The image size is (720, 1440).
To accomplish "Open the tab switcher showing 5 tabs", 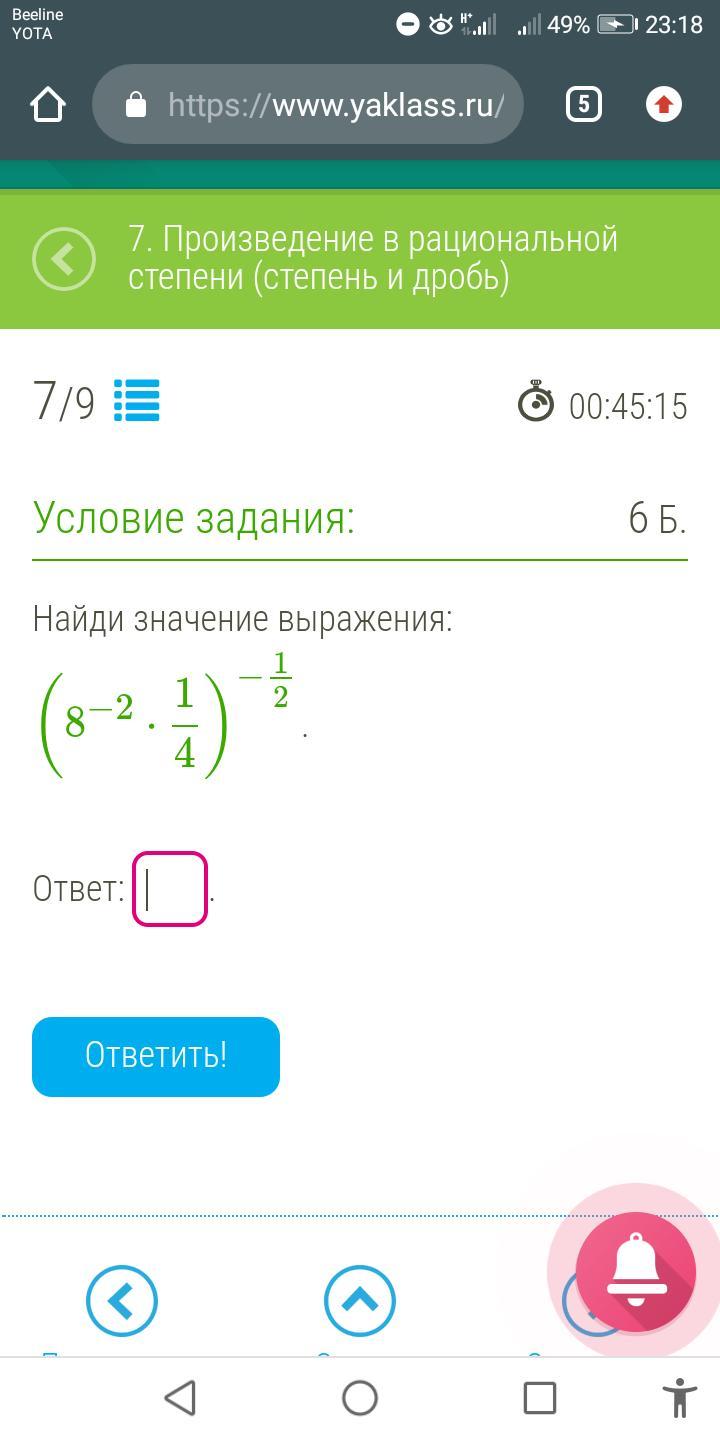I will (x=583, y=104).
